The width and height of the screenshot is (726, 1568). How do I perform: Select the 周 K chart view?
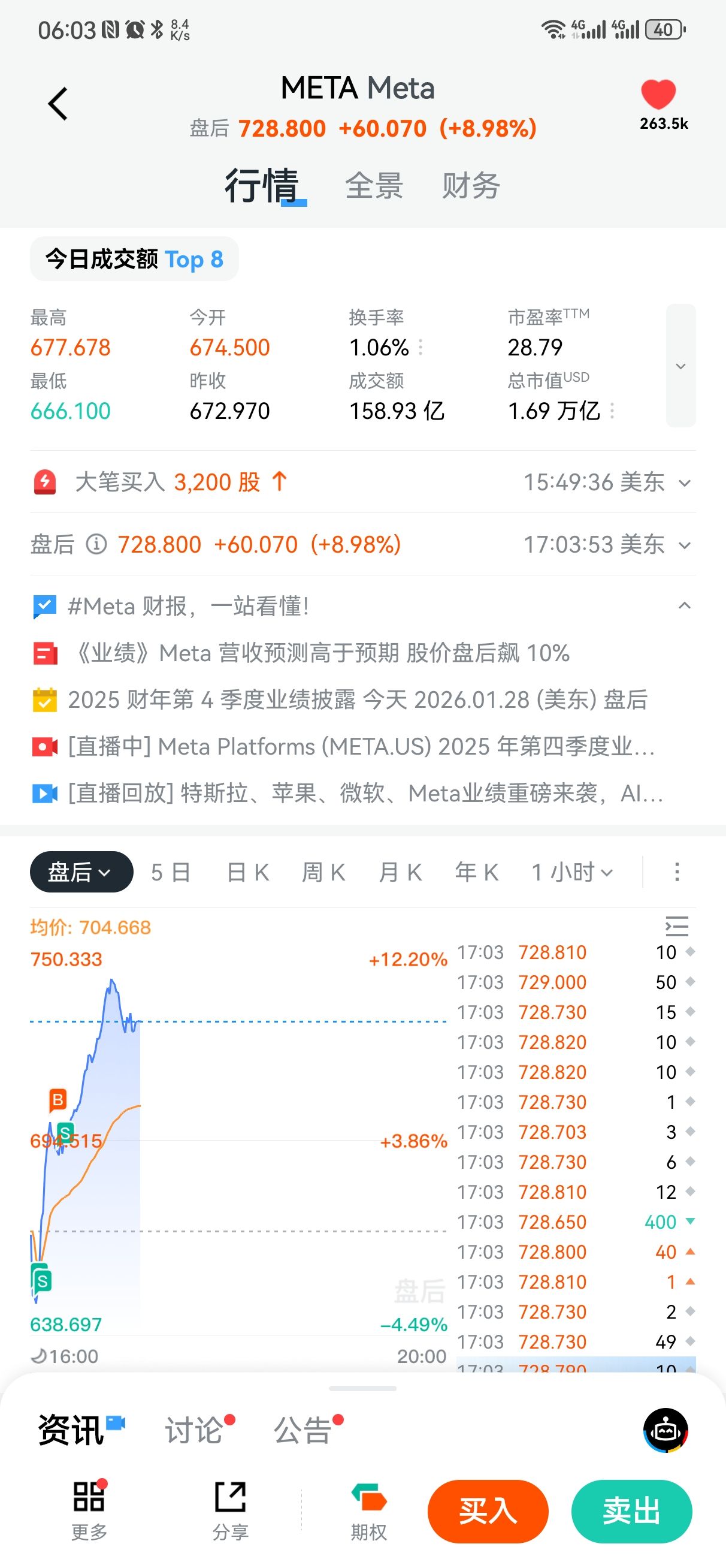[323, 872]
